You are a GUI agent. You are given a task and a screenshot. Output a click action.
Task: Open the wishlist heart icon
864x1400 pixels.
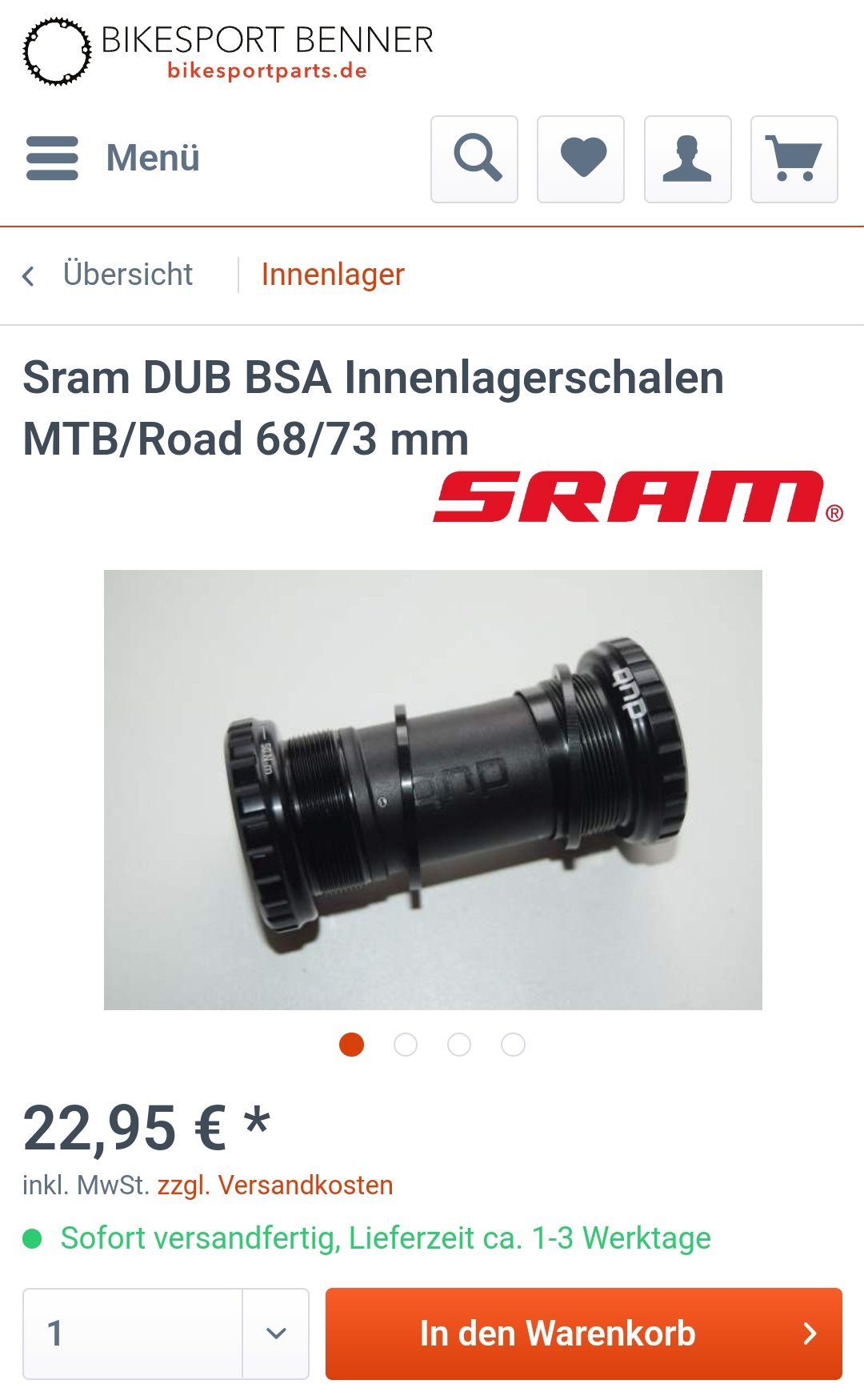581,158
